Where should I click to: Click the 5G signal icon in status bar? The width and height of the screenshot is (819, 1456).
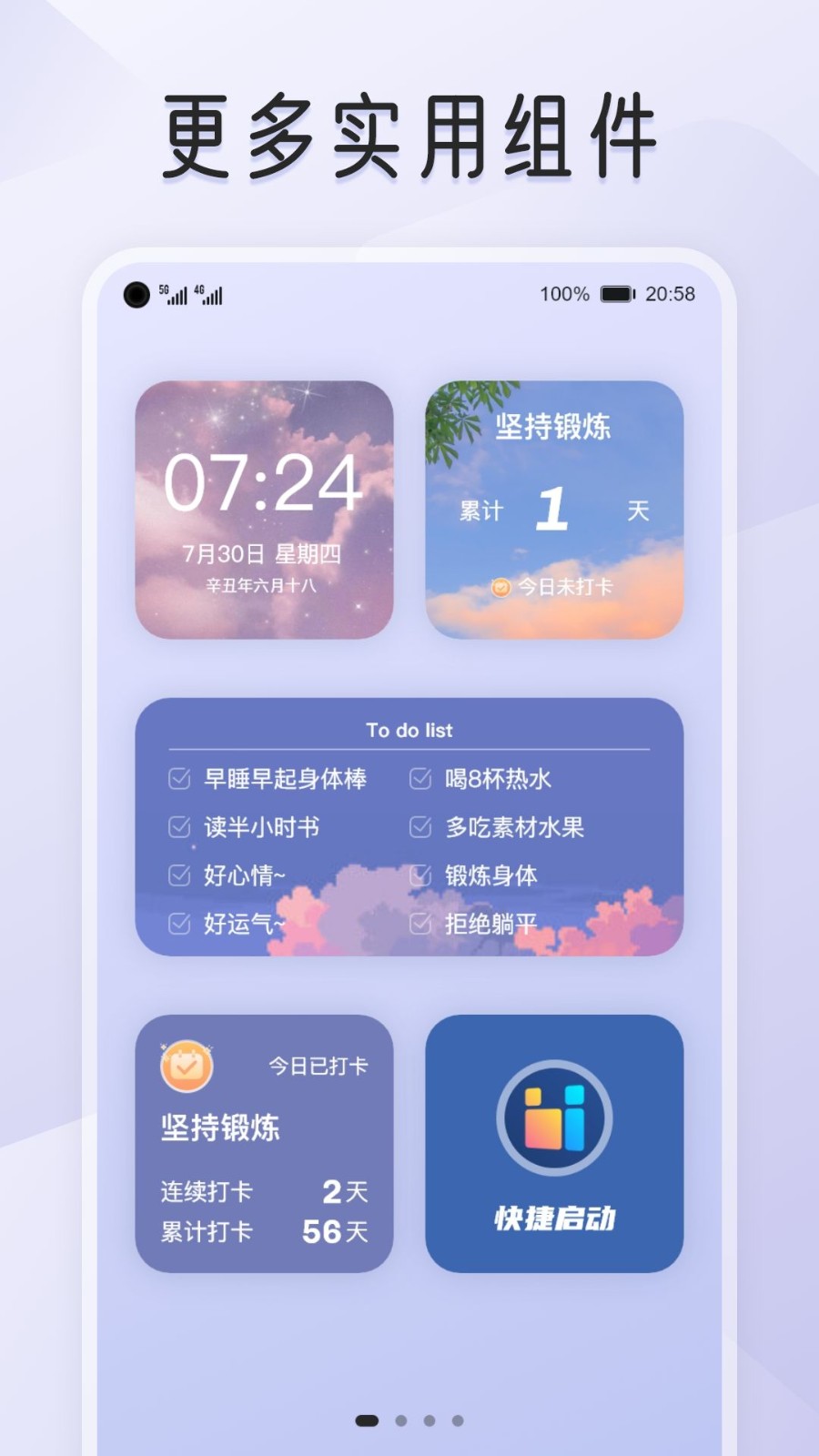tap(175, 295)
